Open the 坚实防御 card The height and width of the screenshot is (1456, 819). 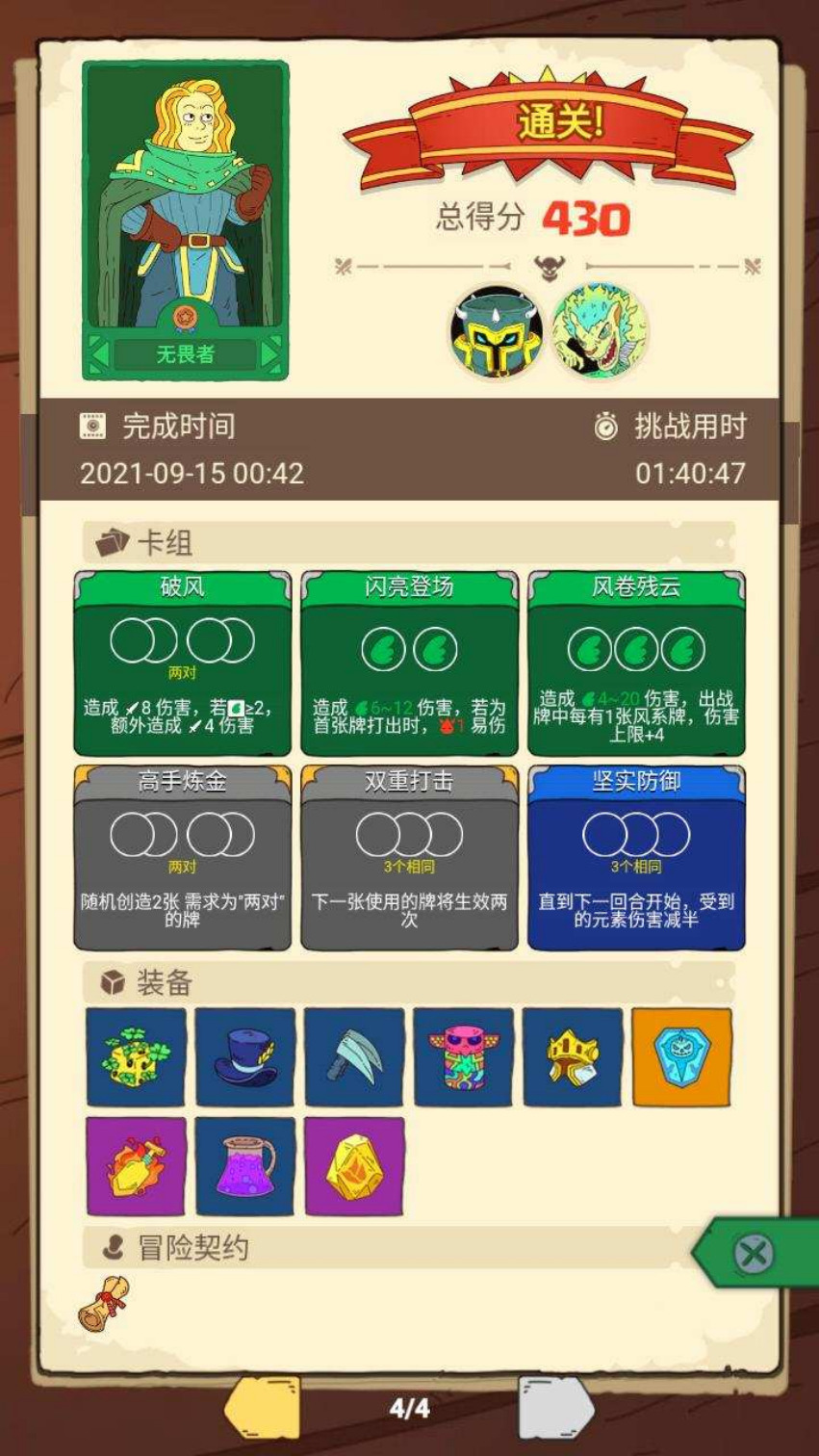(x=636, y=857)
